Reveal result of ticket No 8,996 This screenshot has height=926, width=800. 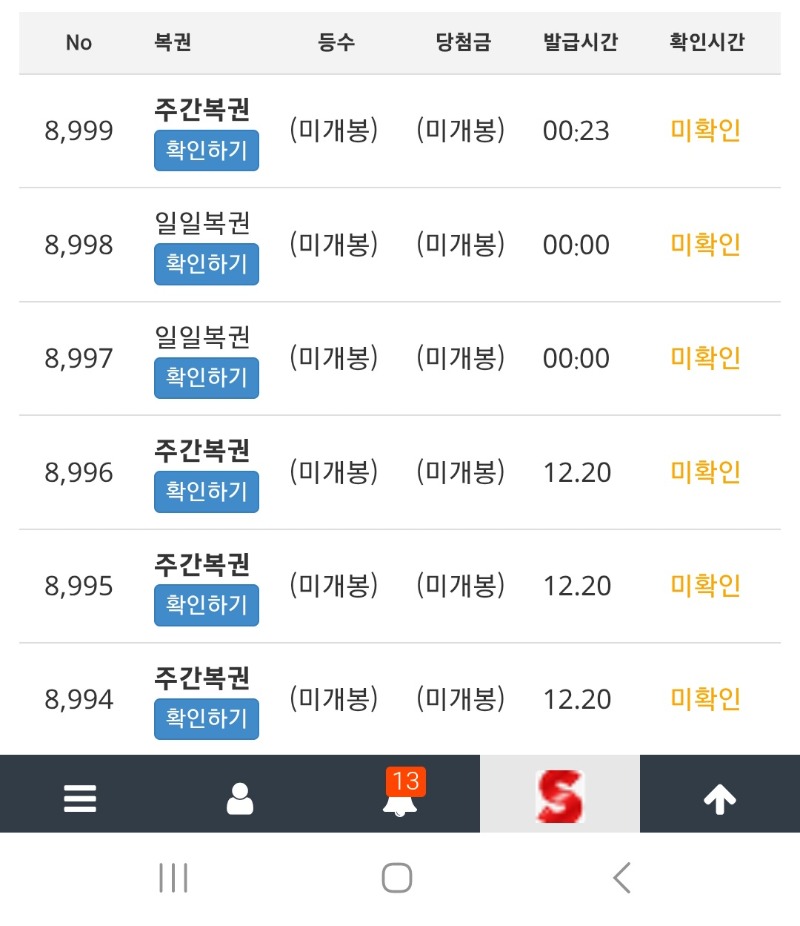(x=206, y=492)
